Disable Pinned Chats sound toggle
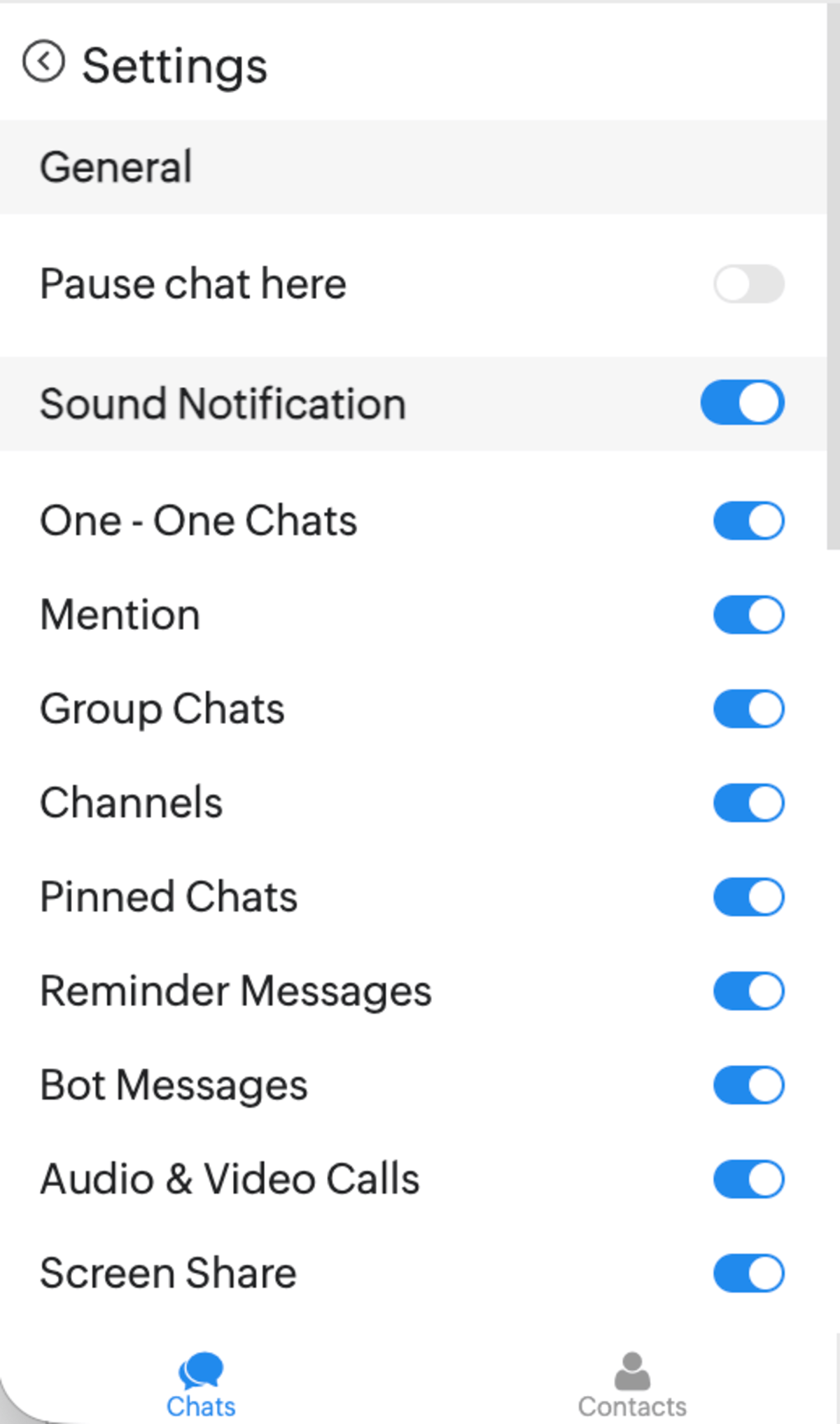This screenshot has height=1424, width=840. pos(748,897)
